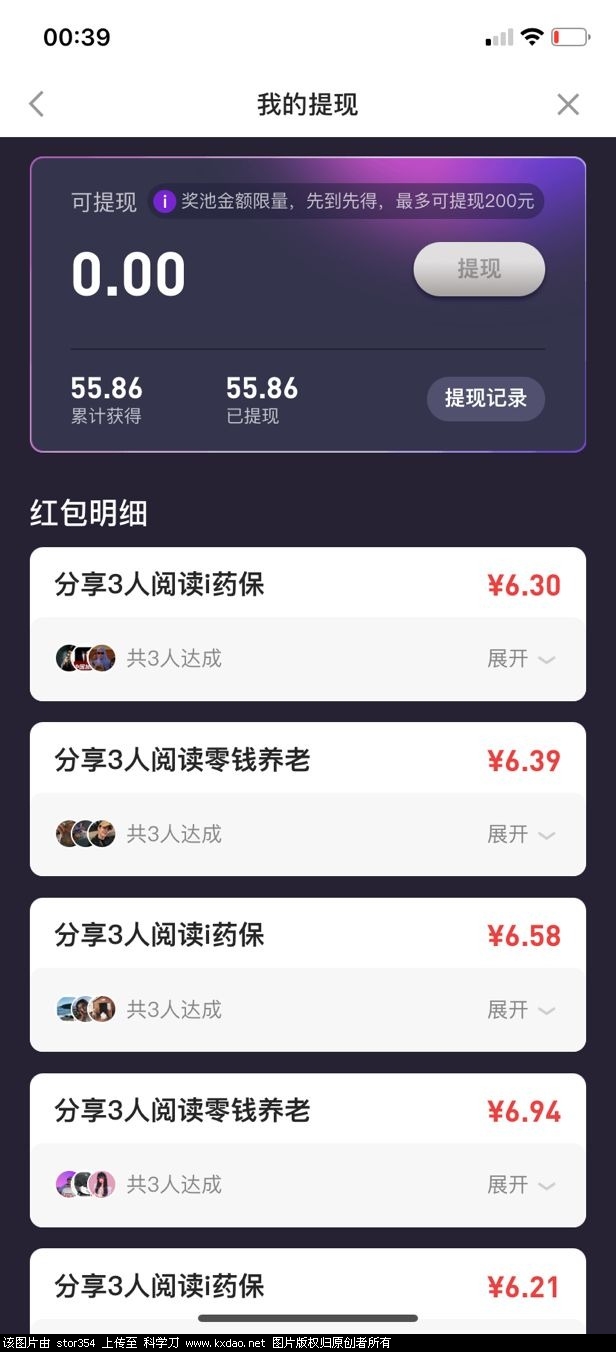Expand 展开 on the ¥6.39 零钱养老 entry
This screenshot has height=1352, width=616.
pos(520,834)
